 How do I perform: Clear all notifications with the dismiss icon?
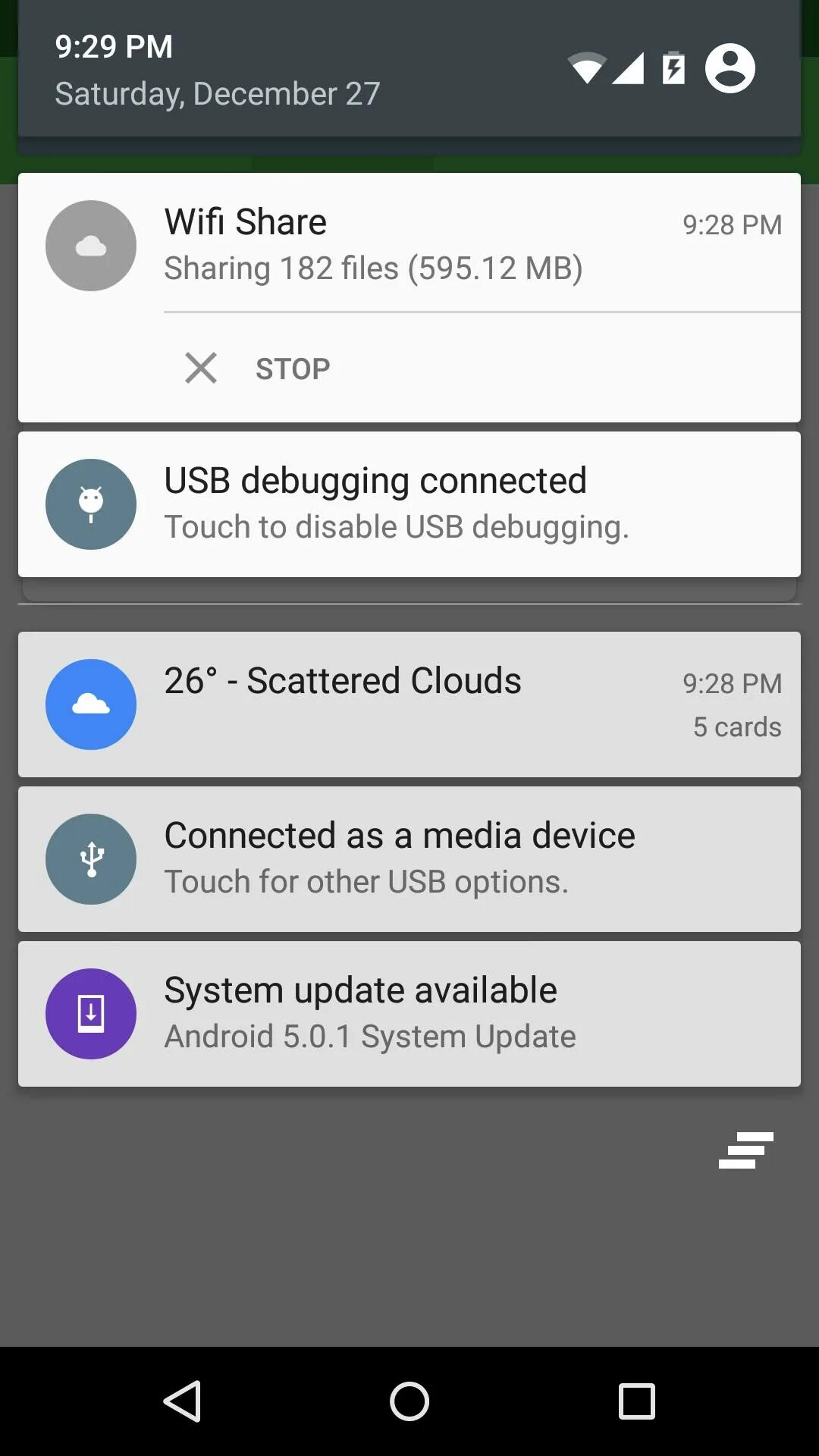click(x=746, y=1150)
